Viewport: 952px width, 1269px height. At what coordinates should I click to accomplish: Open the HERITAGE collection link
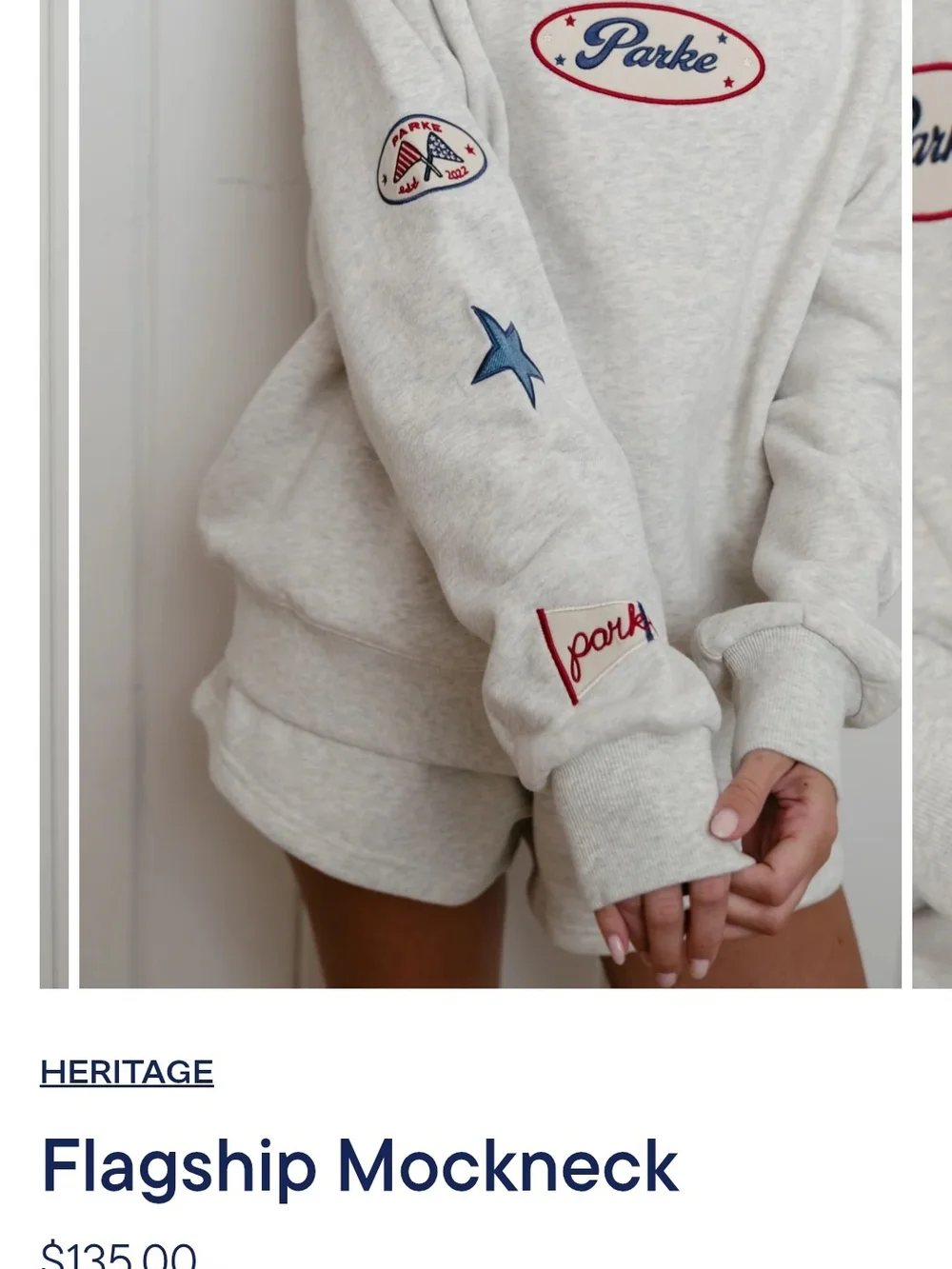point(127,1072)
